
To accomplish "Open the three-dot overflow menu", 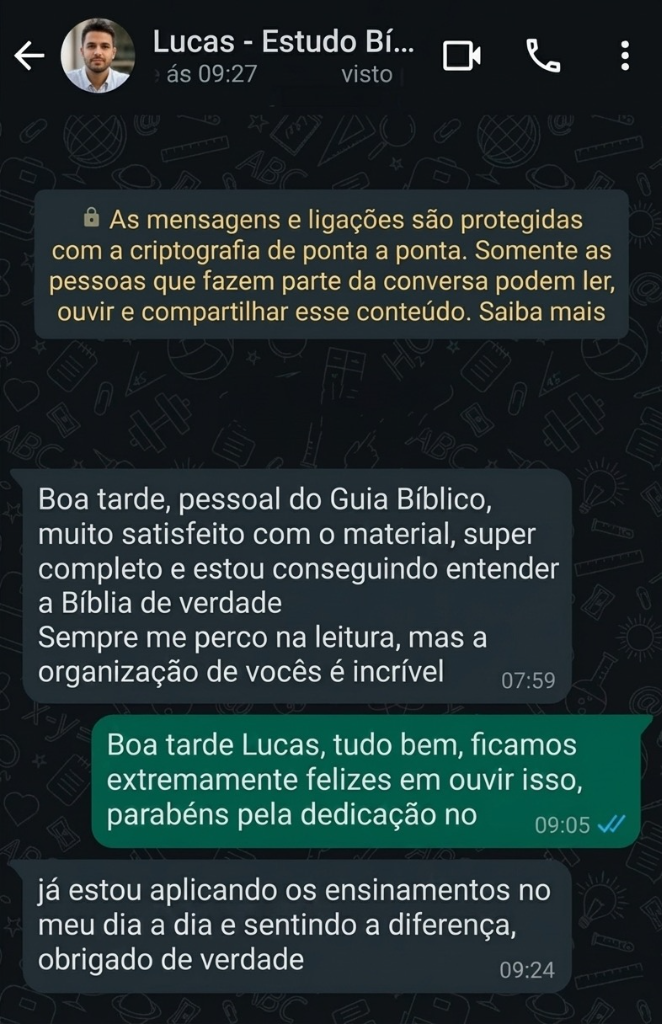I will (x=625, y=56).
